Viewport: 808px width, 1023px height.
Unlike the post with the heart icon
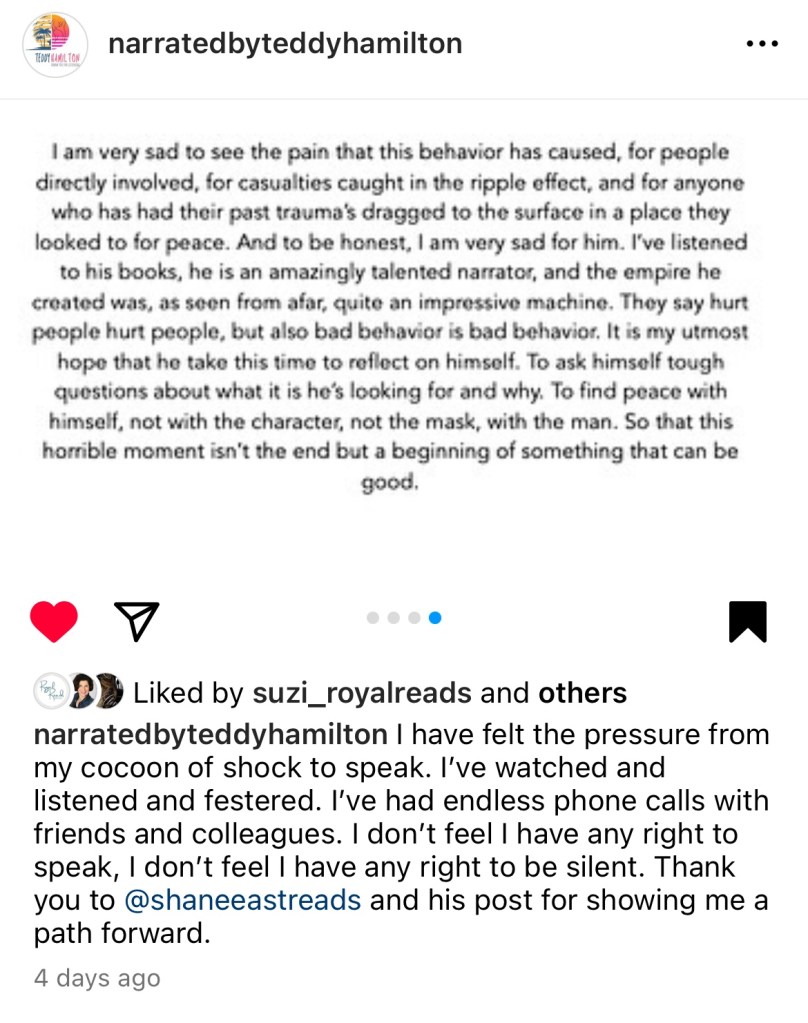pyautogui.click(x=54, y=621)
